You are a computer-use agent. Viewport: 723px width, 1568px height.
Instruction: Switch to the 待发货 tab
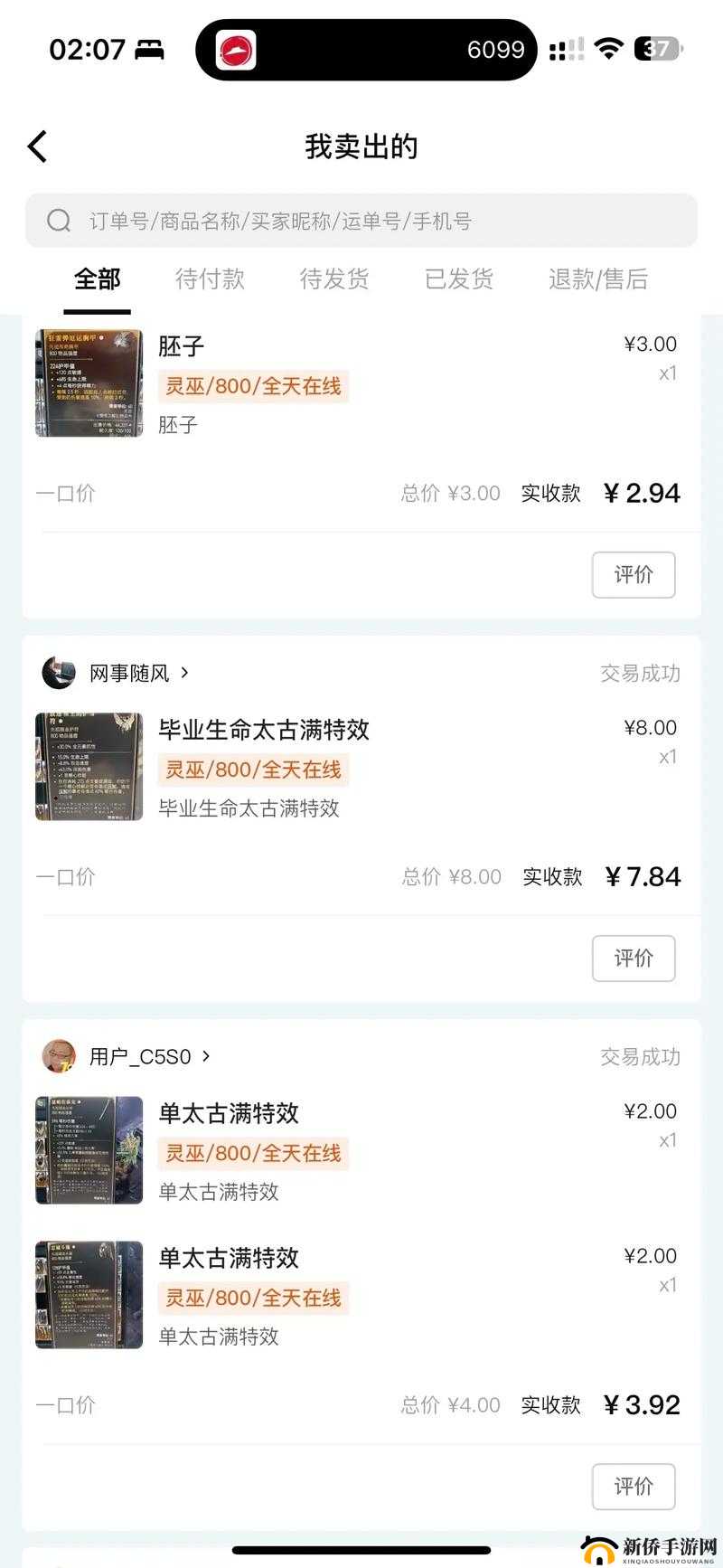click(334, 279)
